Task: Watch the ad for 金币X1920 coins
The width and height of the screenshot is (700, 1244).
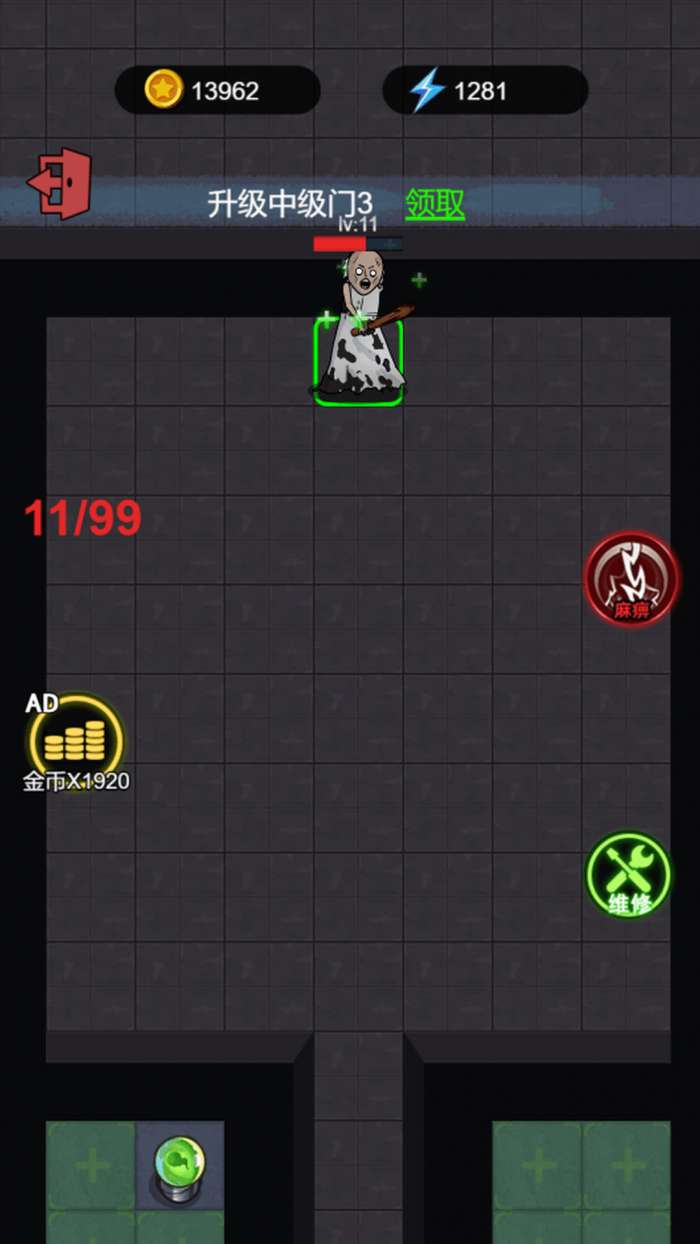Action: tap(77, 742)
